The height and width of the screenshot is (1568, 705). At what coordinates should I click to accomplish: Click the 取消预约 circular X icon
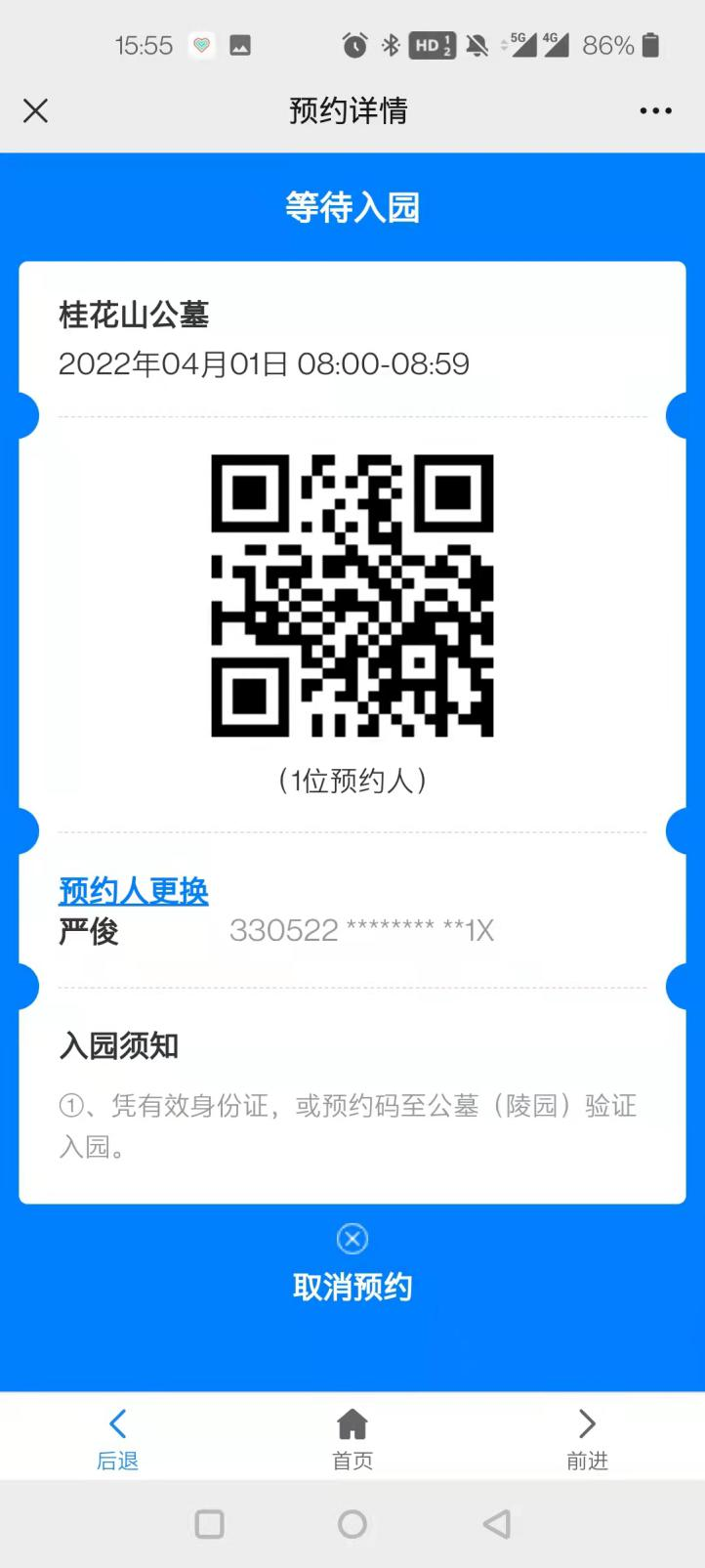[352, 1239]
